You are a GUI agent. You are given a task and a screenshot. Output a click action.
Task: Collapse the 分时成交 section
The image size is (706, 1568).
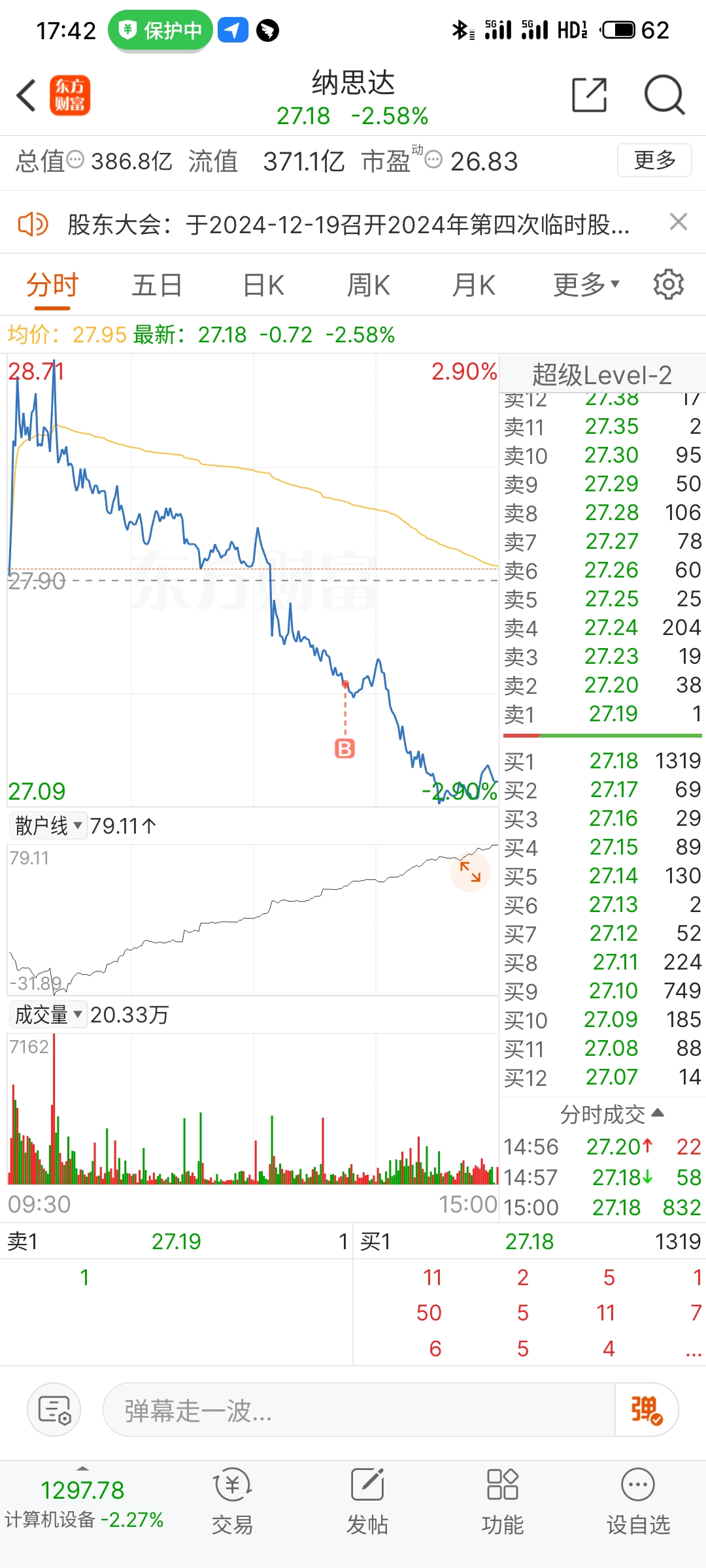tap(612, 1114)
